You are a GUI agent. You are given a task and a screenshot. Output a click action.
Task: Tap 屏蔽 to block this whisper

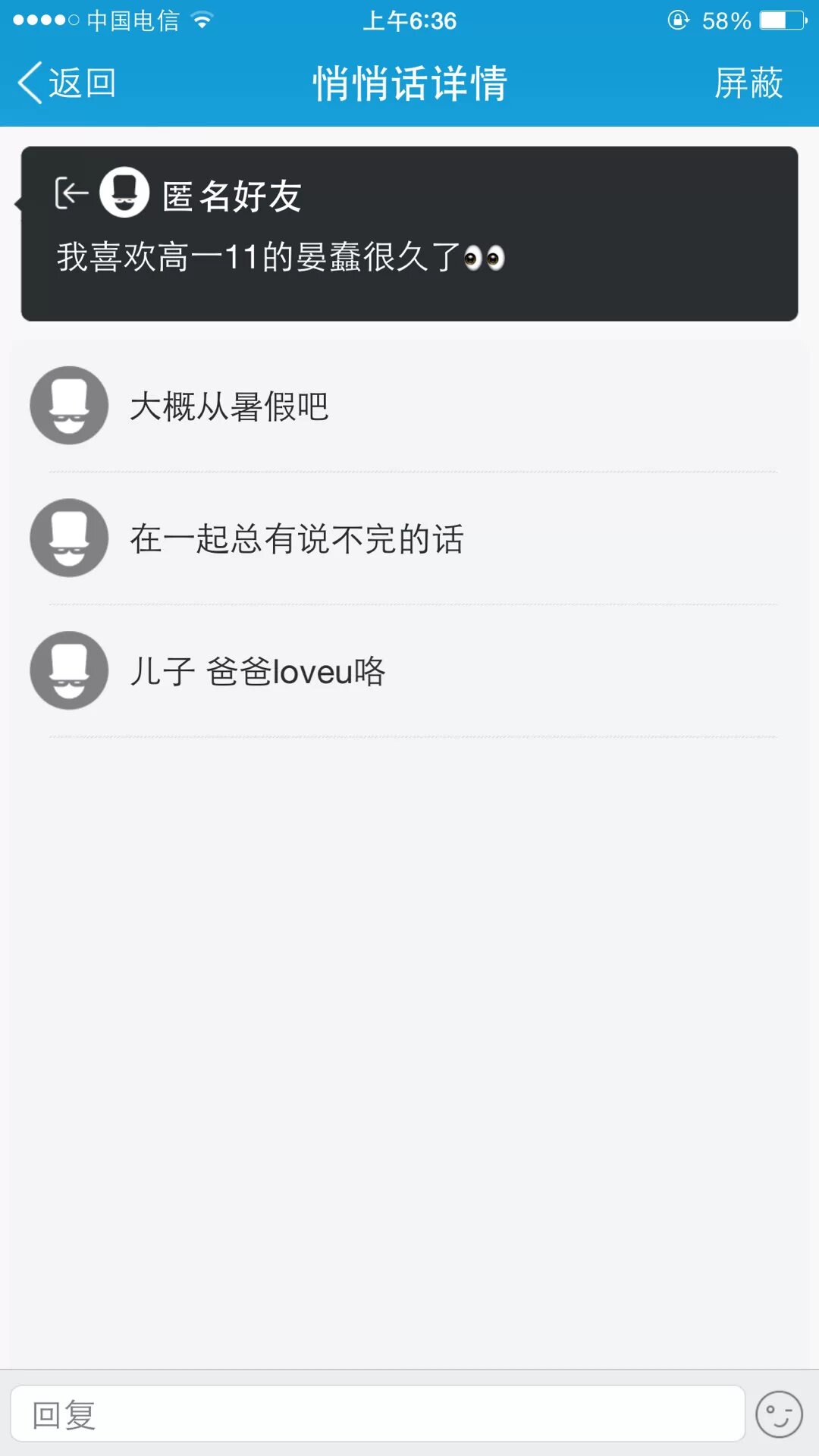[x=748, y=83]
